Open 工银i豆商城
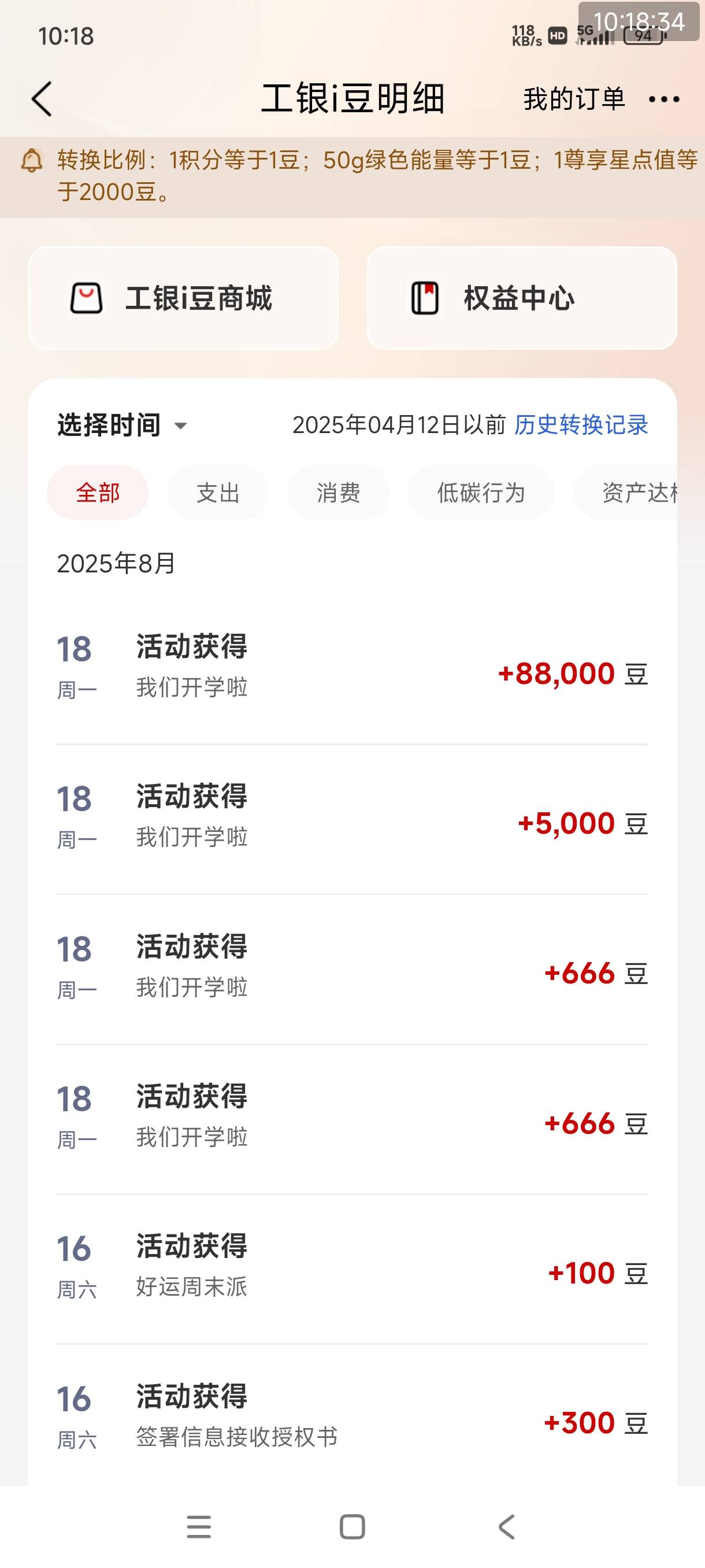This screenshot has width=705, height=1568. pyautogui.click(x=183, y=298)
